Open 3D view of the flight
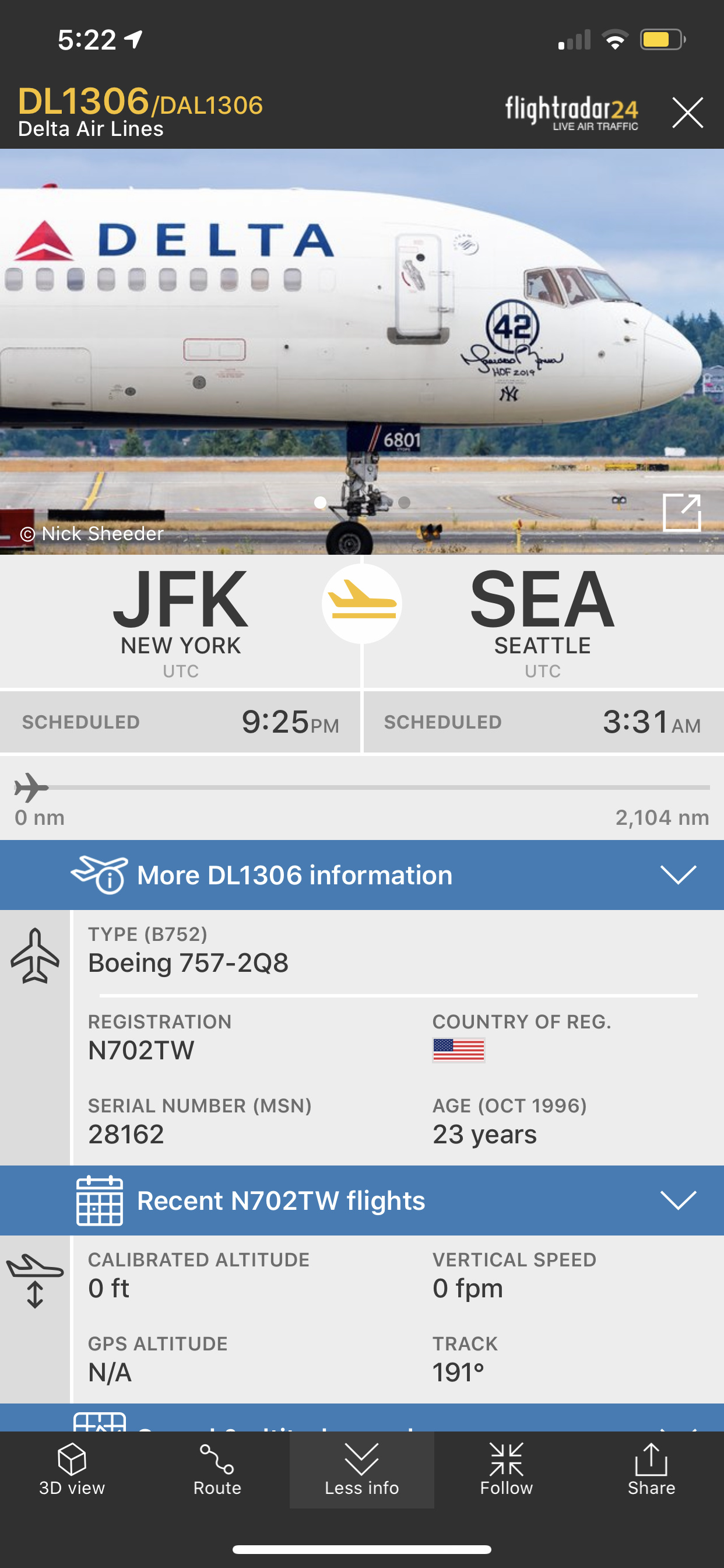 pyautogui.click(x=72, y=1469)
